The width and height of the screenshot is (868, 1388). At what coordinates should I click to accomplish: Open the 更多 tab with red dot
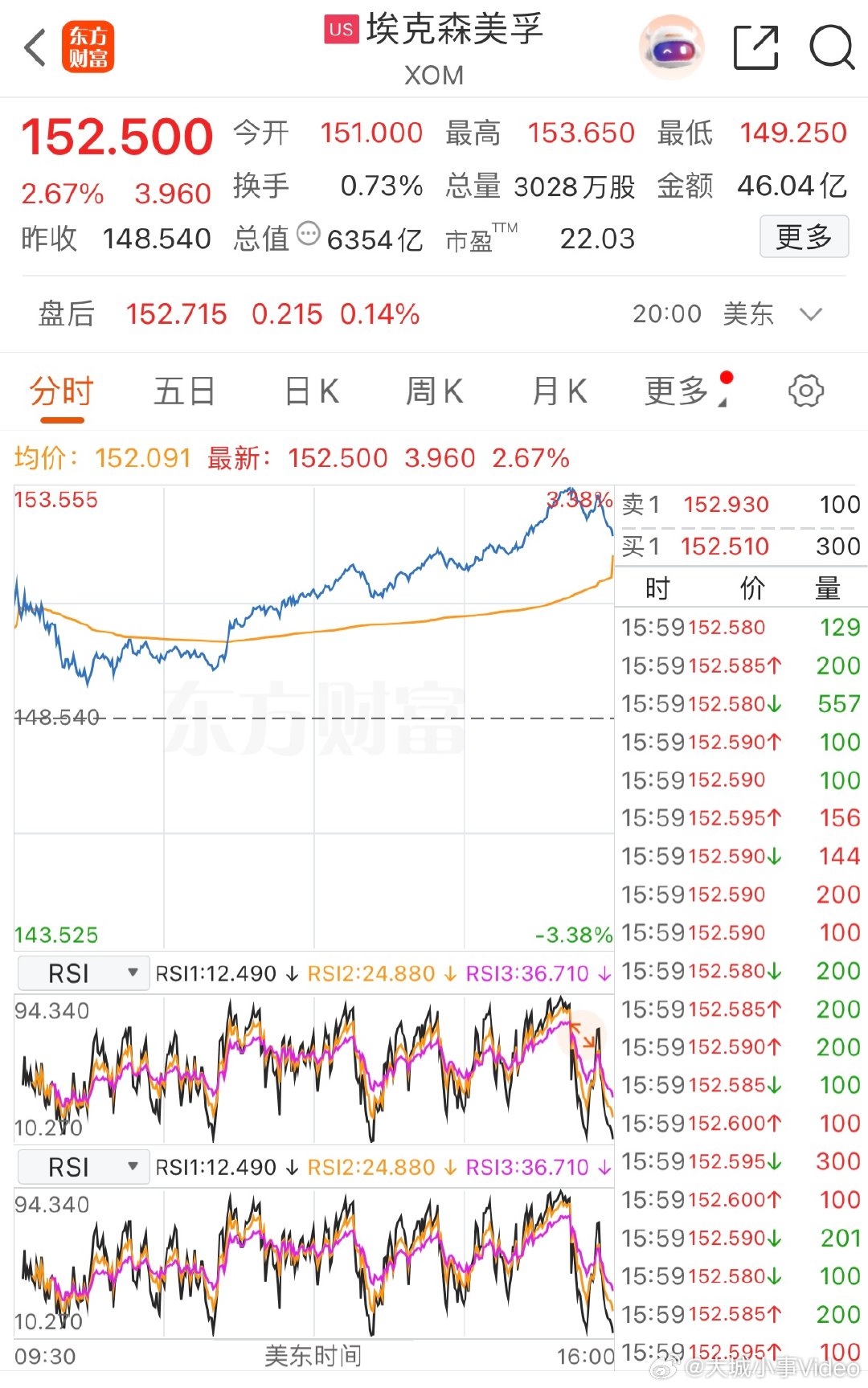[680, 391]
